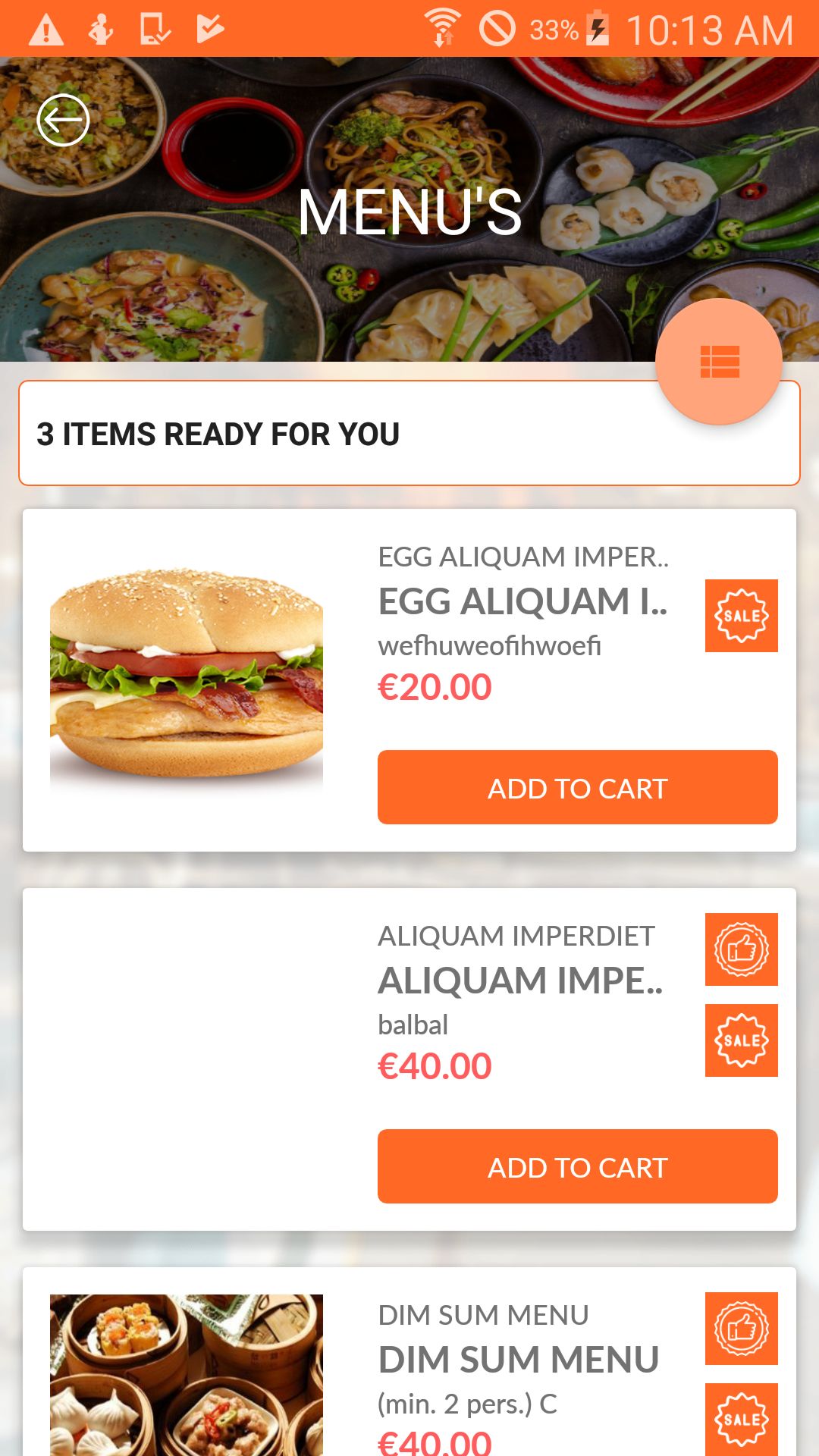Viewport: 819px width, 1456px height.
Task: Tap the sale badge on Aliquam Imperdiet
Action: (741, 1040)
